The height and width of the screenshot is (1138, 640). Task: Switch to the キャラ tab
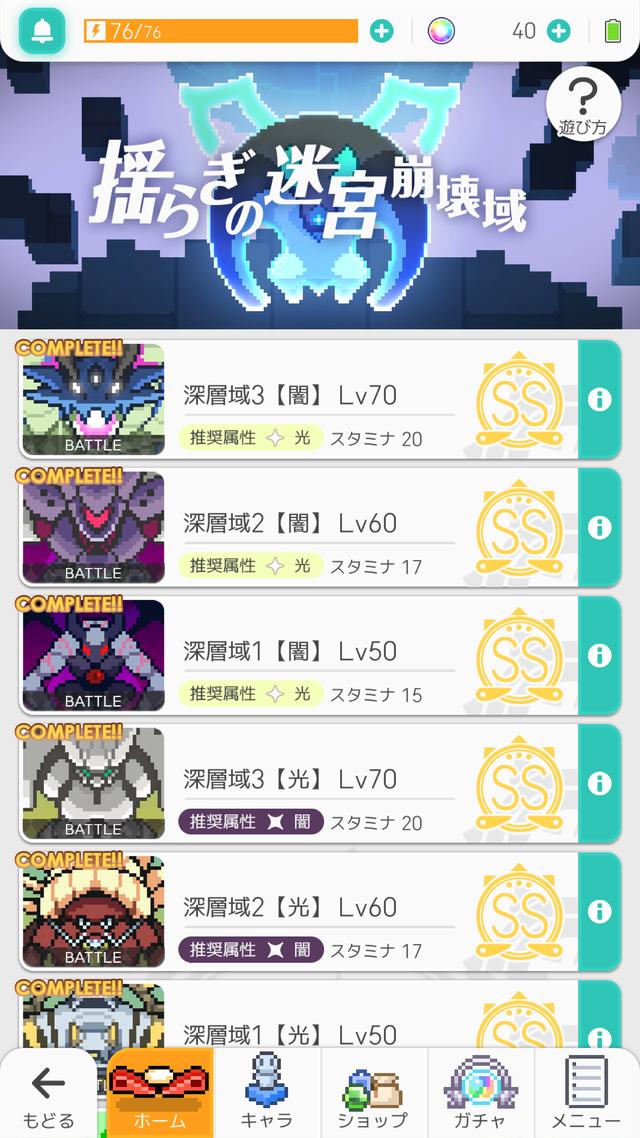click(x=267, y=1094)
